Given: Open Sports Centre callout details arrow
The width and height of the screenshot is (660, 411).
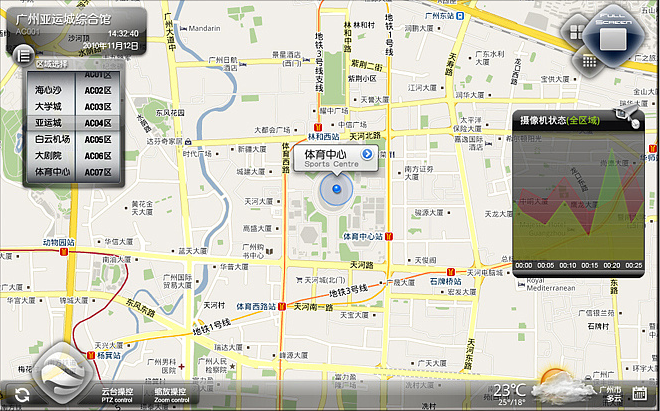Looking at the screenshot, I should click(368, 154).
